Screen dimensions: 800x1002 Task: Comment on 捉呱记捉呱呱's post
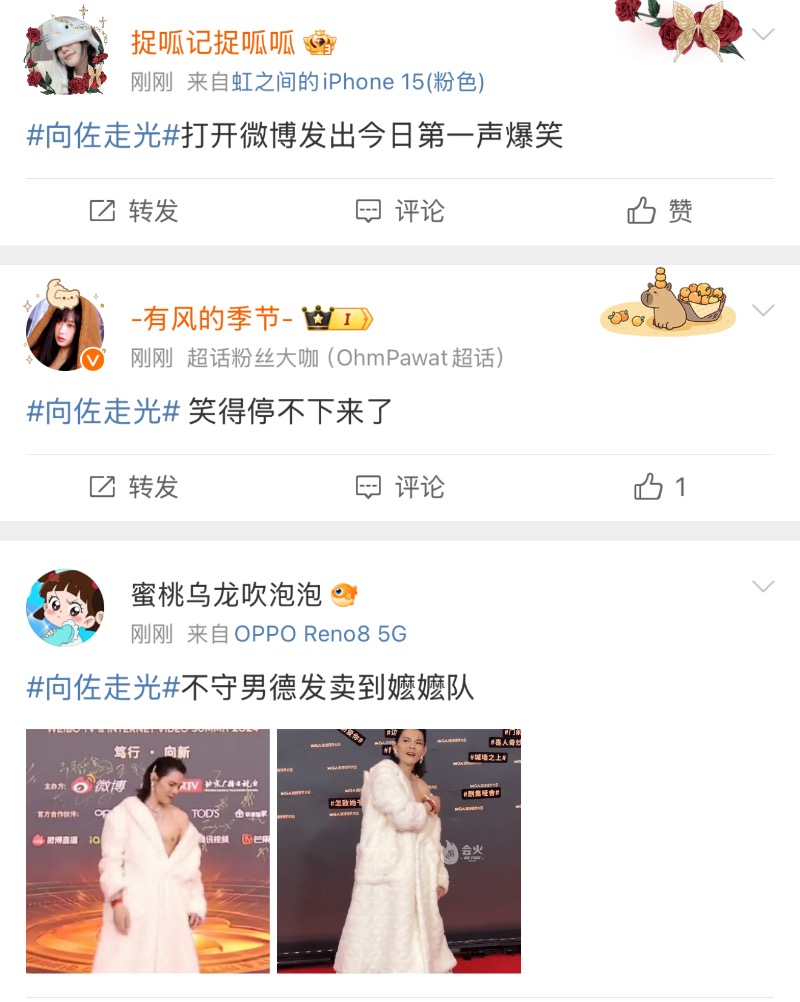coord(400,211)
